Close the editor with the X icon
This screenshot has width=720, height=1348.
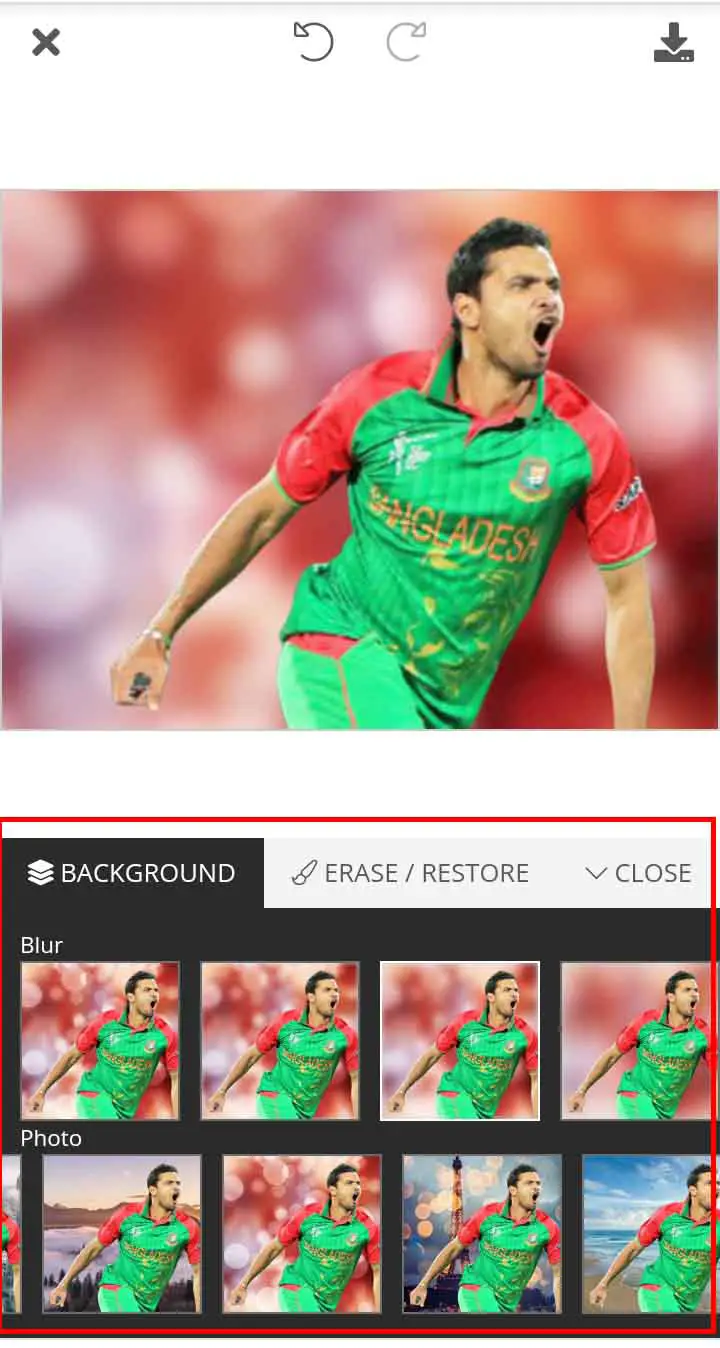(46, 42)
